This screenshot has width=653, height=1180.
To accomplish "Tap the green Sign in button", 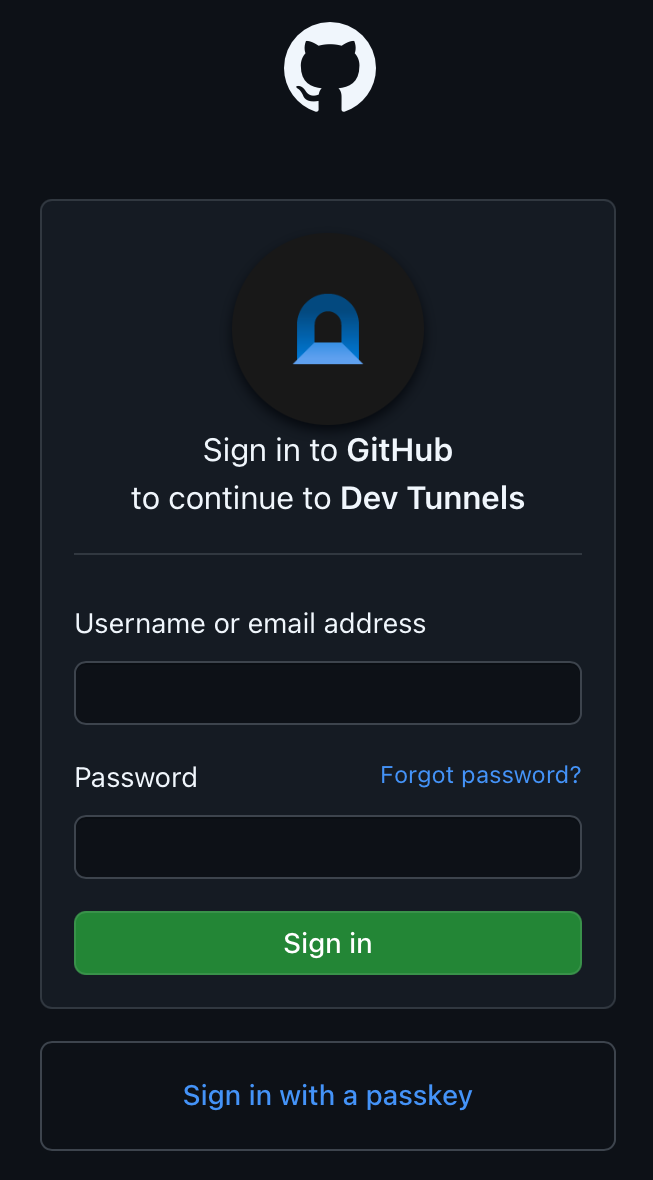I will [327, 943].
